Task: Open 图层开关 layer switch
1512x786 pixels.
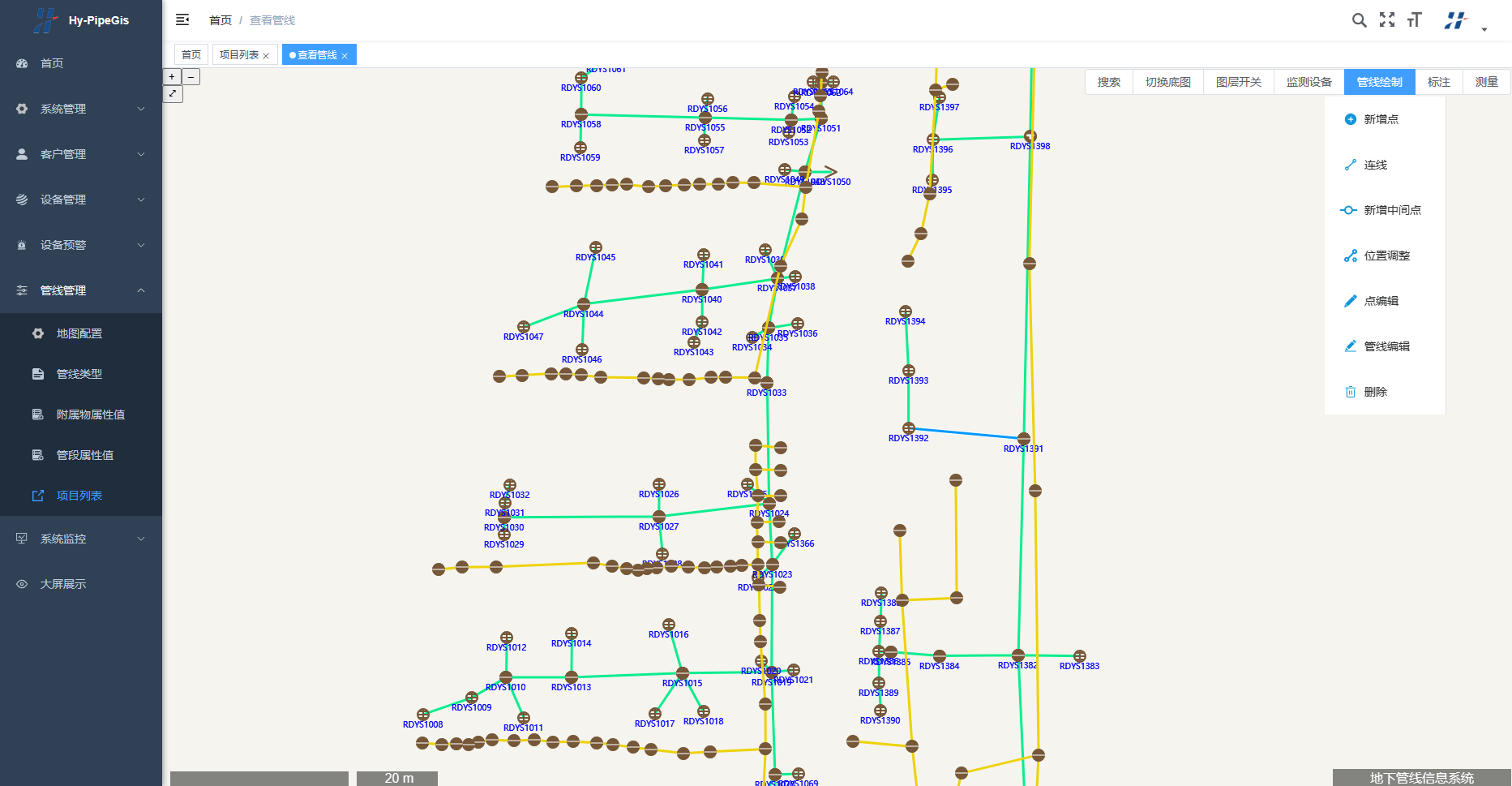Action: 1238,82
